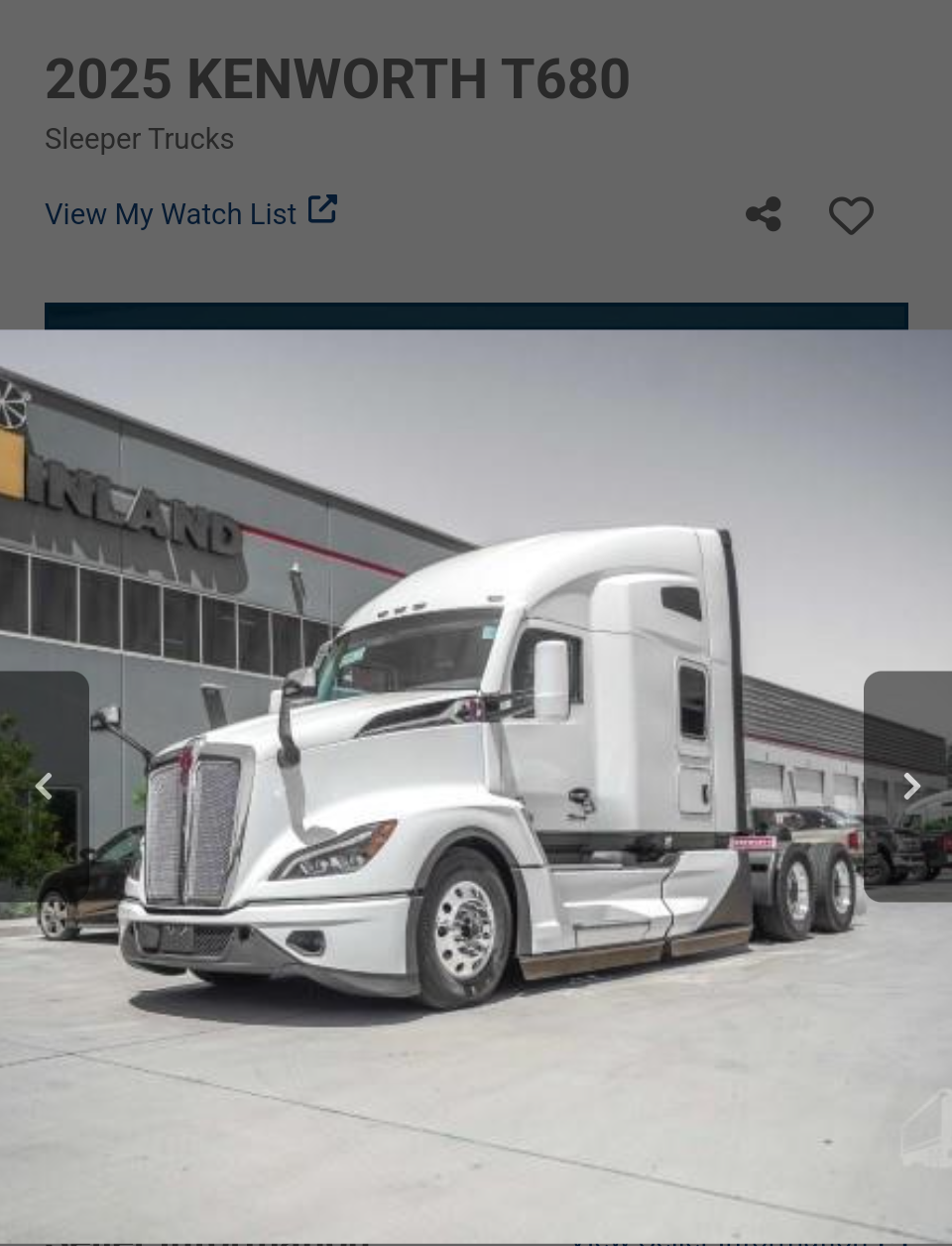This screenshot has width=952, height=1246.
Task: Open the truck photo full size
Action: click(476, 774)
